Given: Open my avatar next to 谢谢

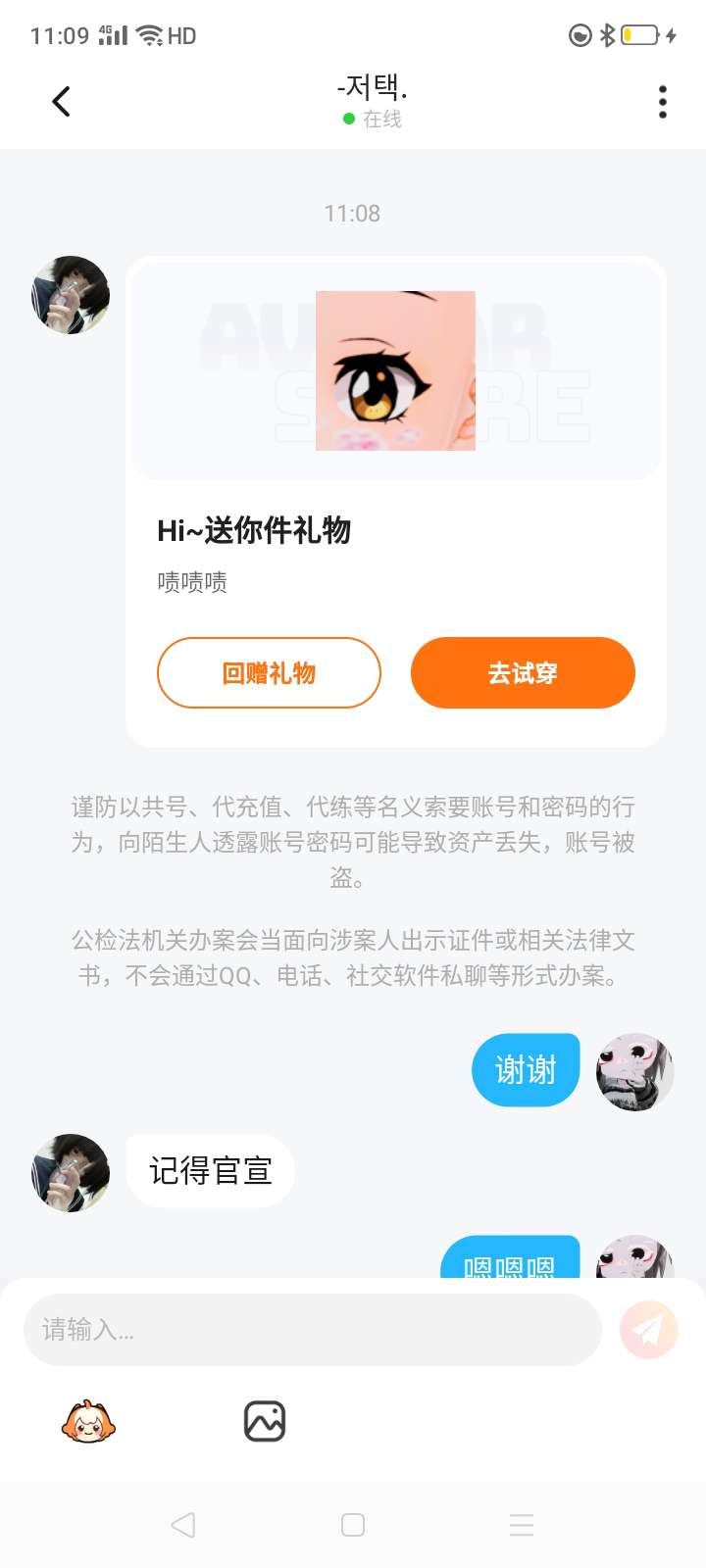Looking at the screenshot, I should click(x=635, y=1071).
